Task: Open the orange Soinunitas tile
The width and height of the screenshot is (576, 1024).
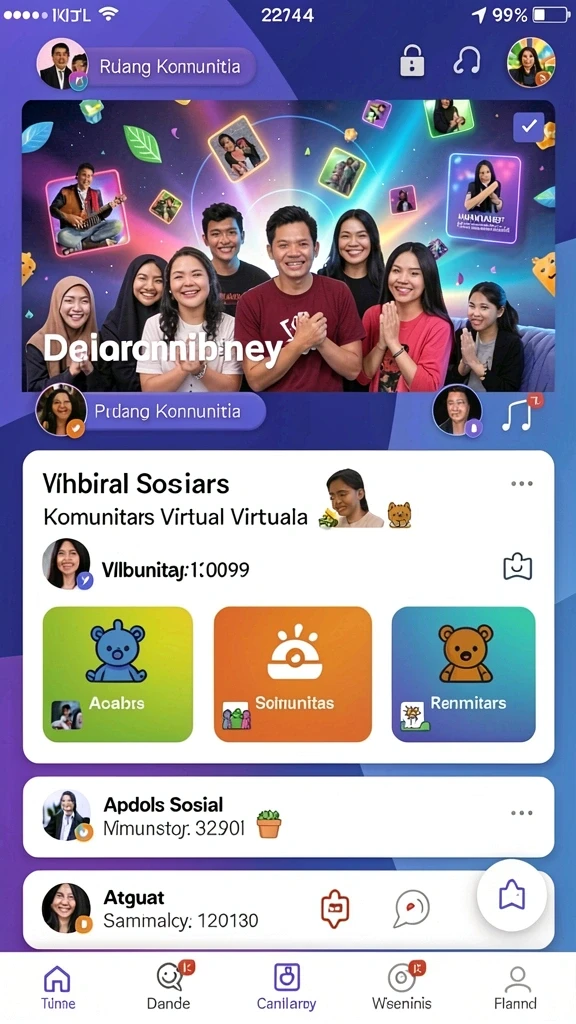Action: click(x=293, y=674)
